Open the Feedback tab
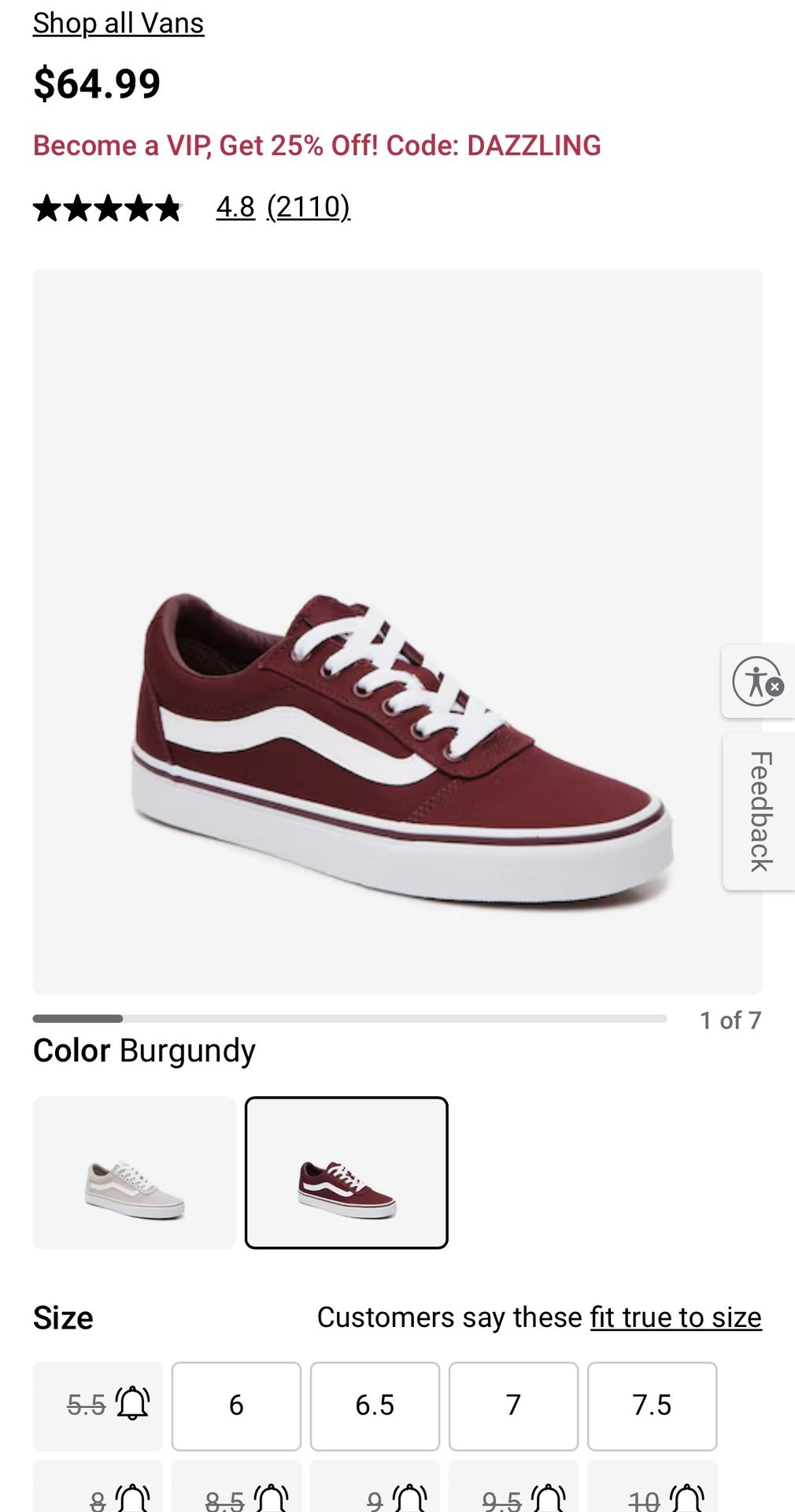795x1512 pixels. [758, 819]
